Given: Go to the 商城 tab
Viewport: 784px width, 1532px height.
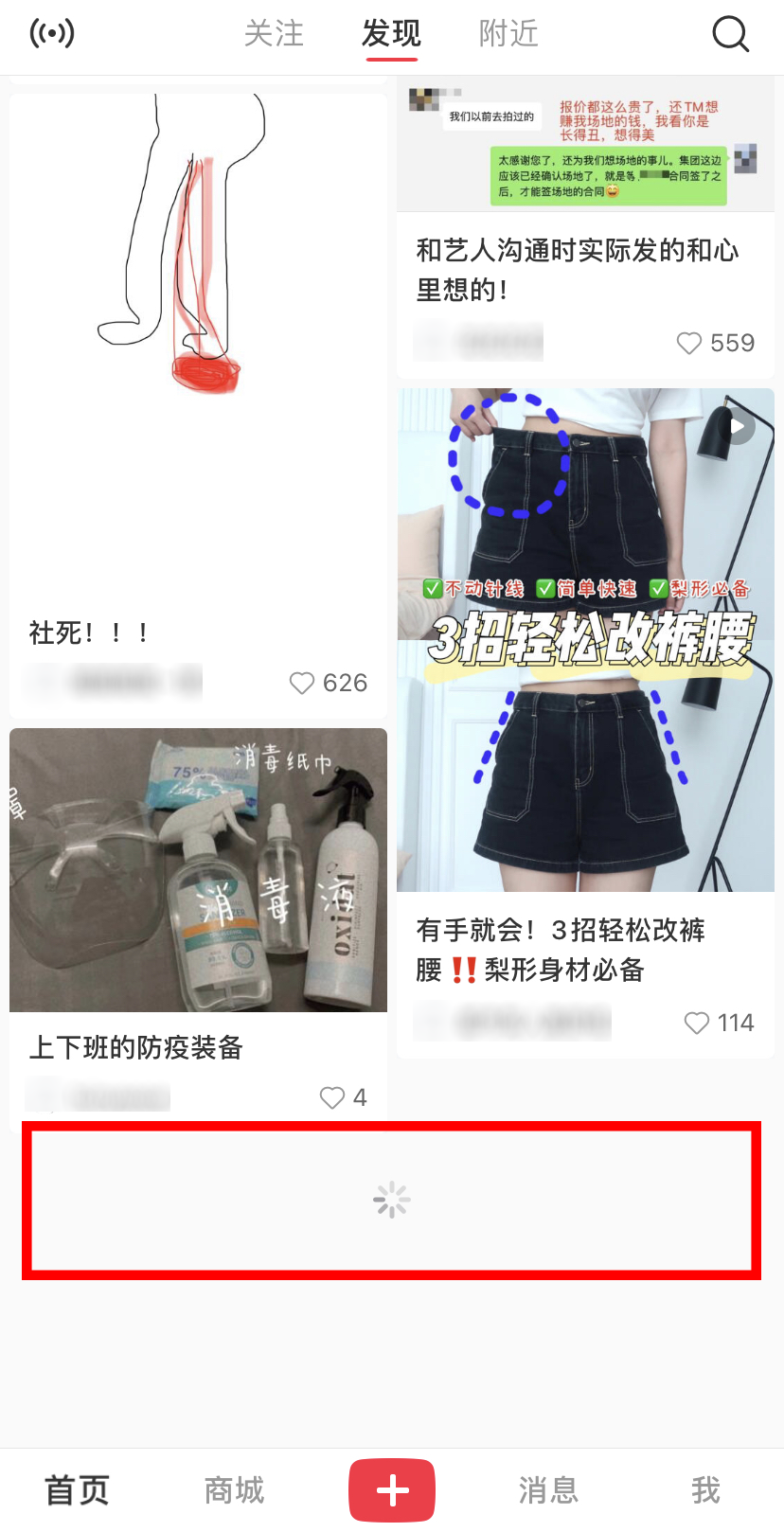Looking at the screenshot, I should (x=234, y=1490).
